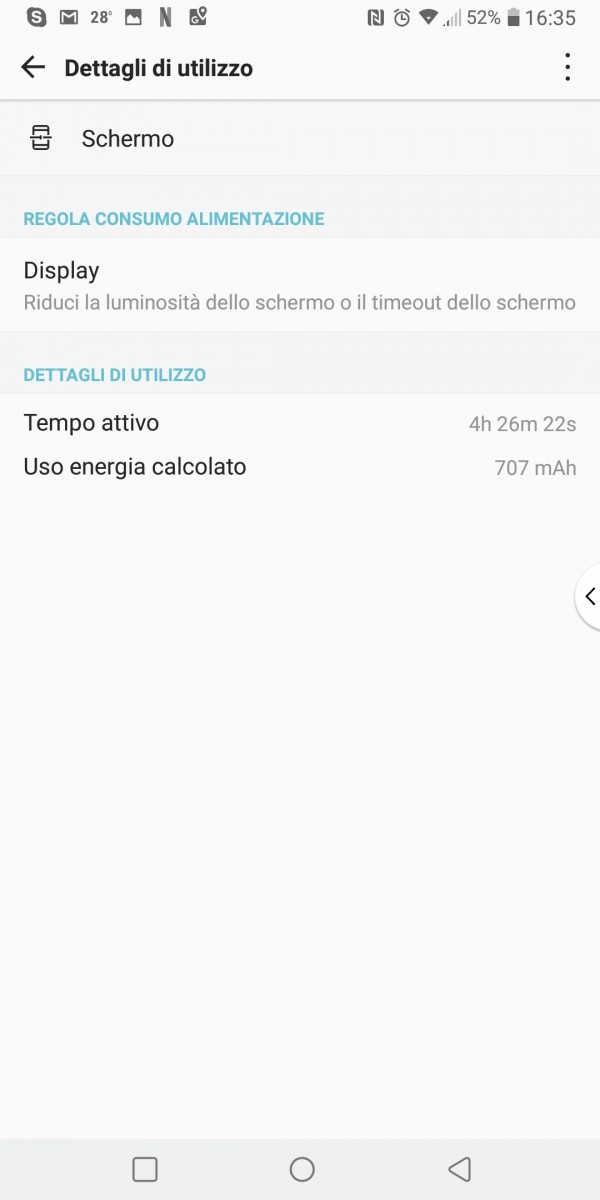This screenshot has height=1200, width=600.
Task: Go to the home screen
Action: 302,1169
